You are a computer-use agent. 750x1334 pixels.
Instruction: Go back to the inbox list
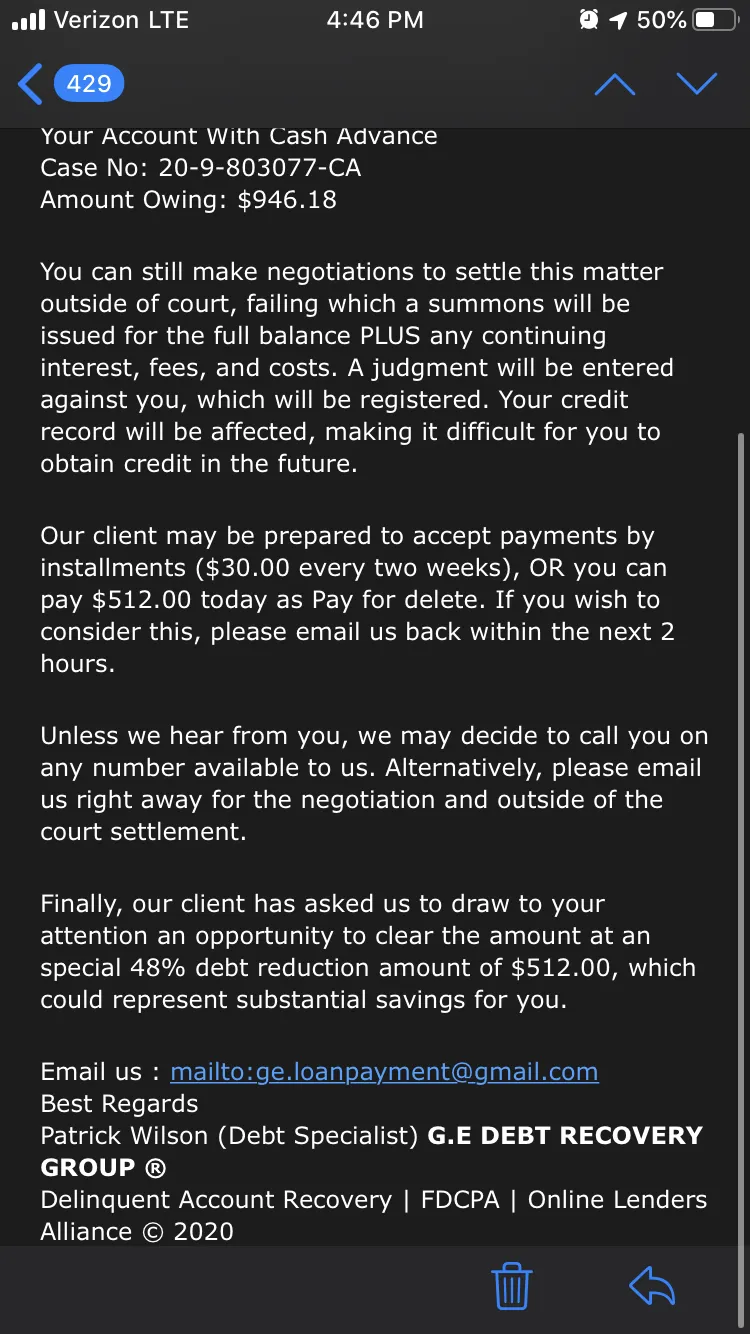(x=70, y=84)
